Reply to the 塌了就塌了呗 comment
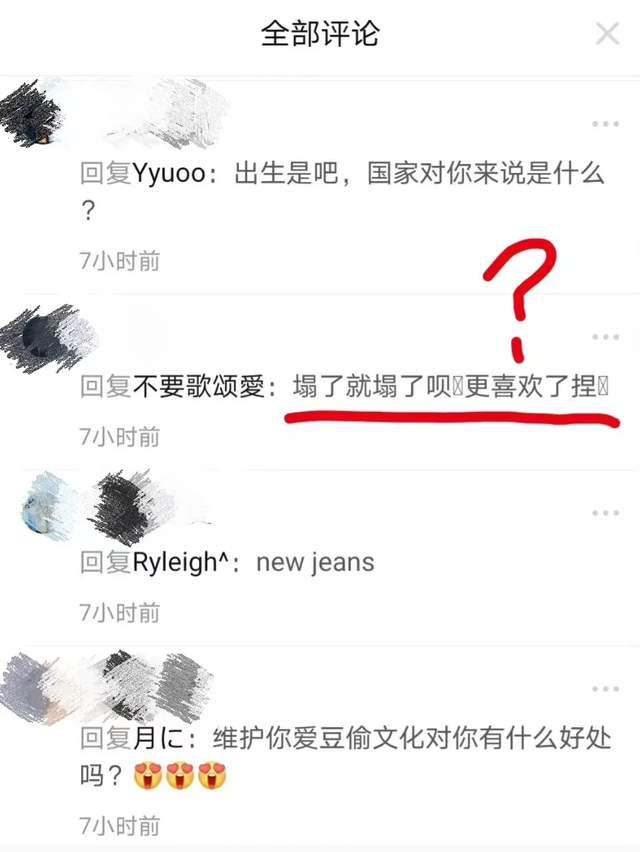This screenshot has width=640, height=852. pyautogui.click(x=450, y=387)
